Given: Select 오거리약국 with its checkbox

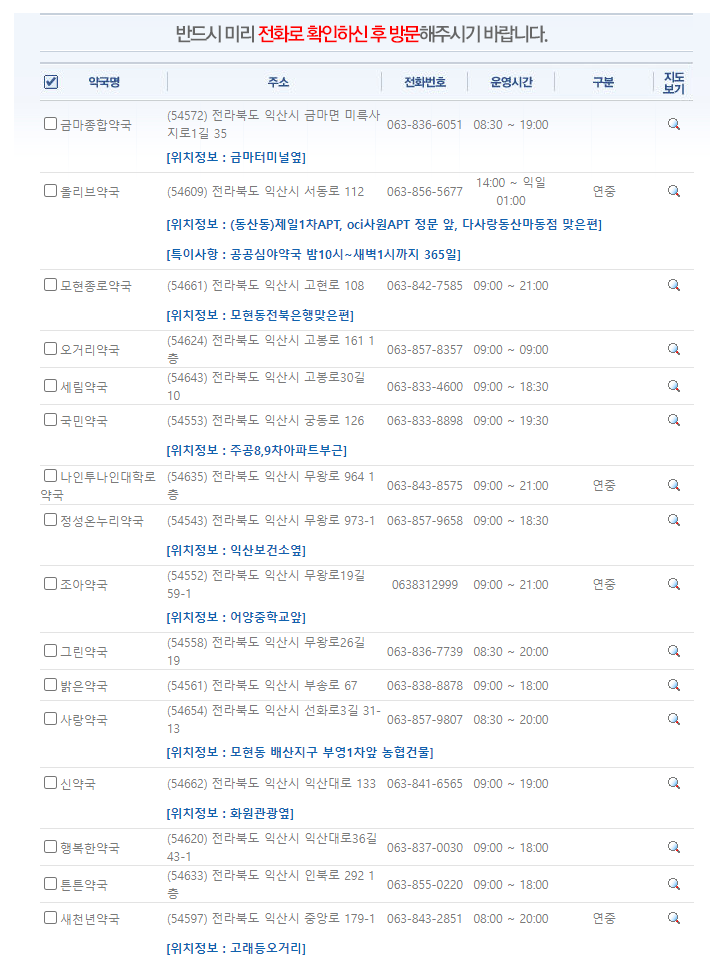Looking at the screenshot, I should pyautogui.click(x=51, y=349).
